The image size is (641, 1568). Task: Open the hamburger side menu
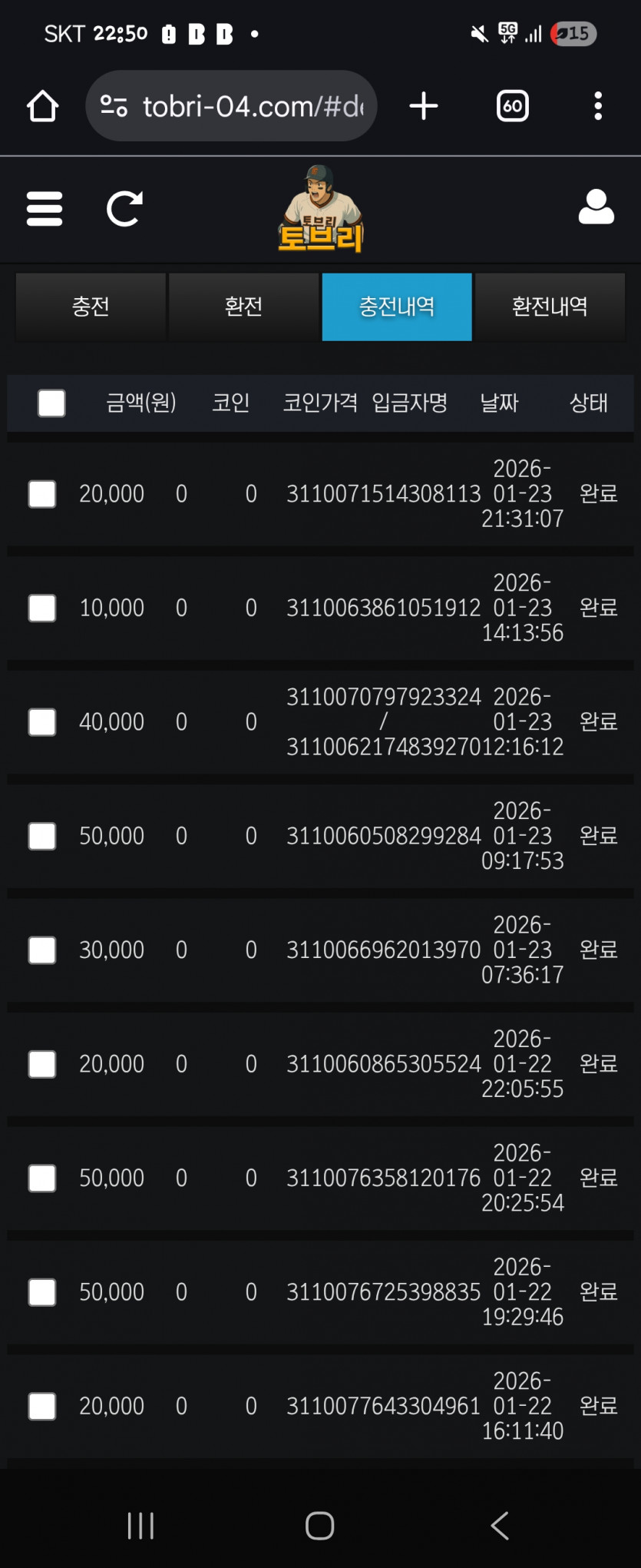coord(44,209)
